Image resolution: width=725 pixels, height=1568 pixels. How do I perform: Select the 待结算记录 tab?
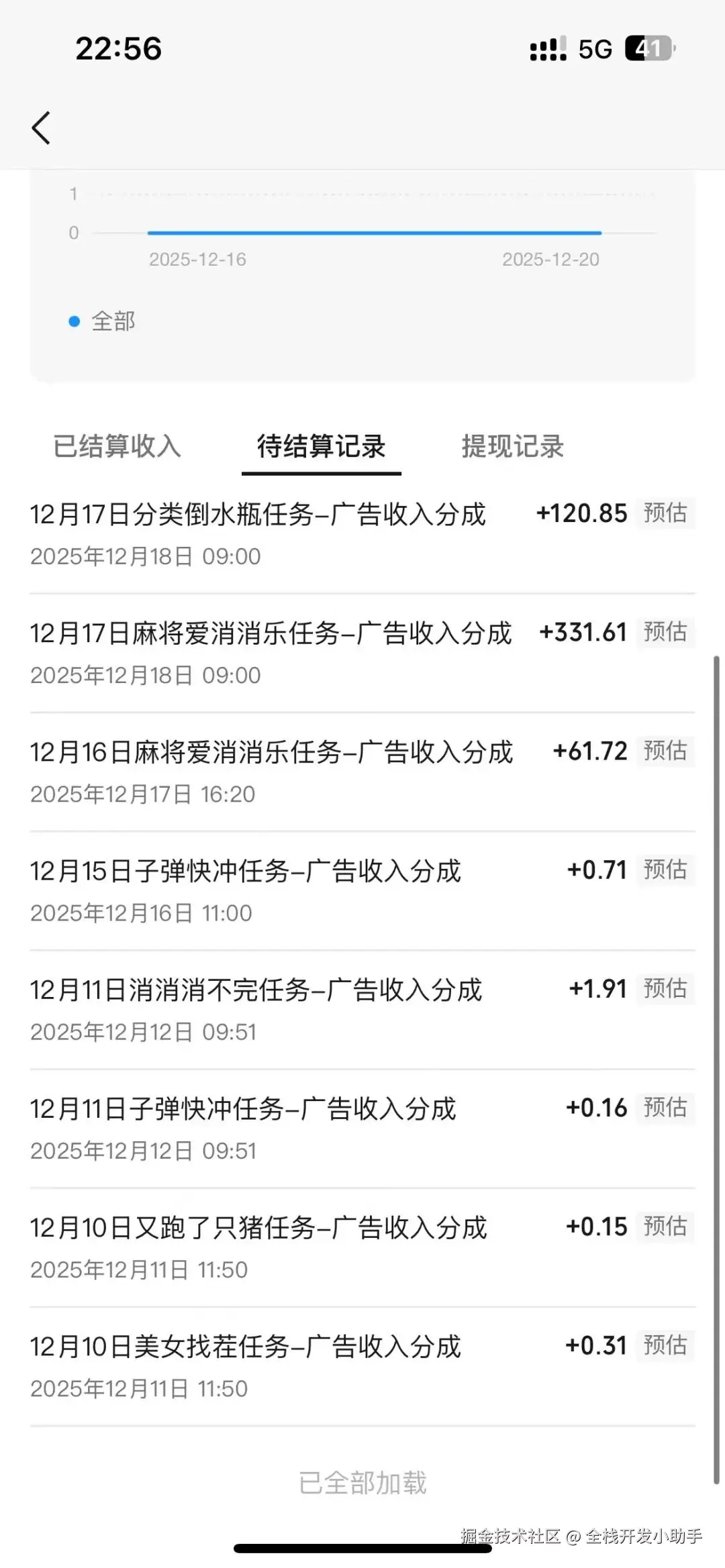click(321, 446)
